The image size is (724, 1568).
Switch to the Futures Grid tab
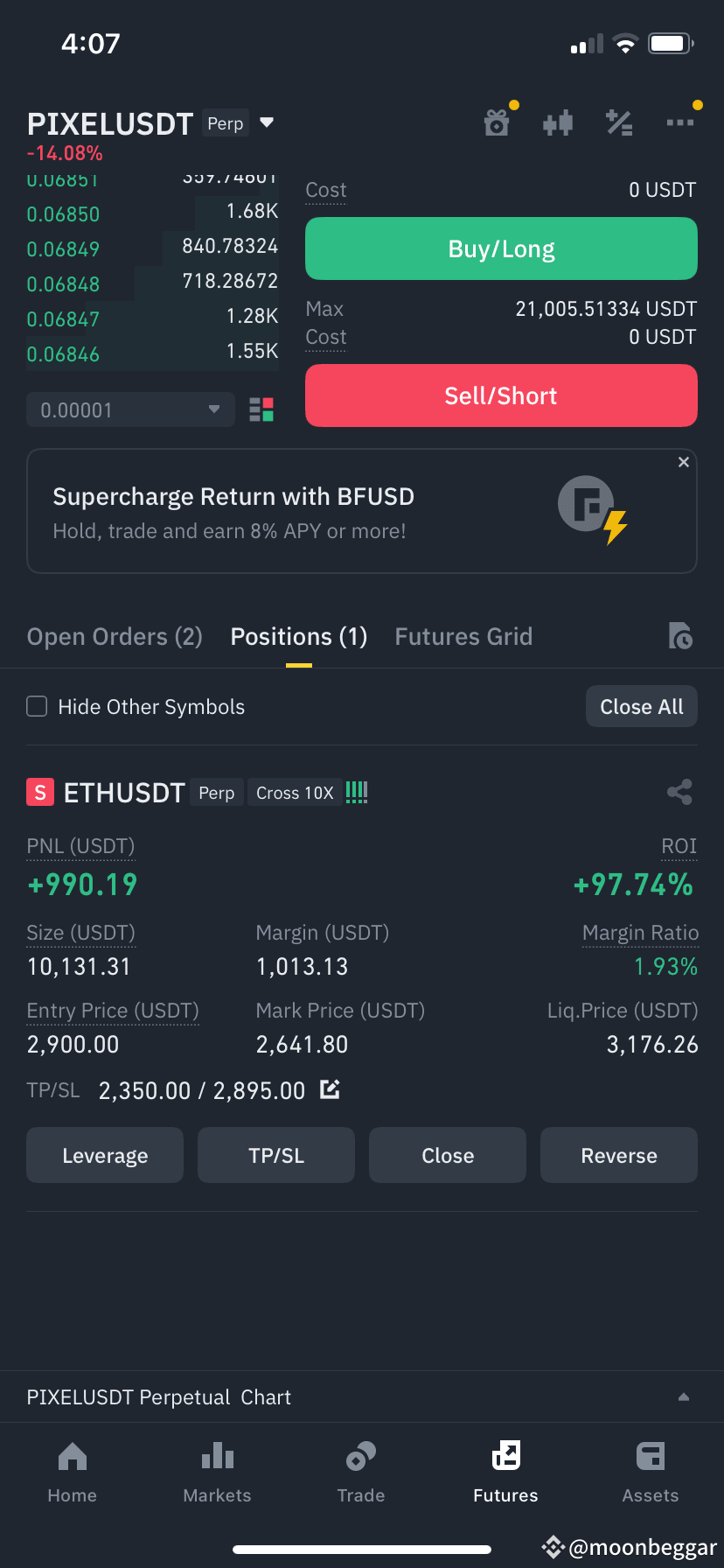pyautogui.click(x=463, y=636)
